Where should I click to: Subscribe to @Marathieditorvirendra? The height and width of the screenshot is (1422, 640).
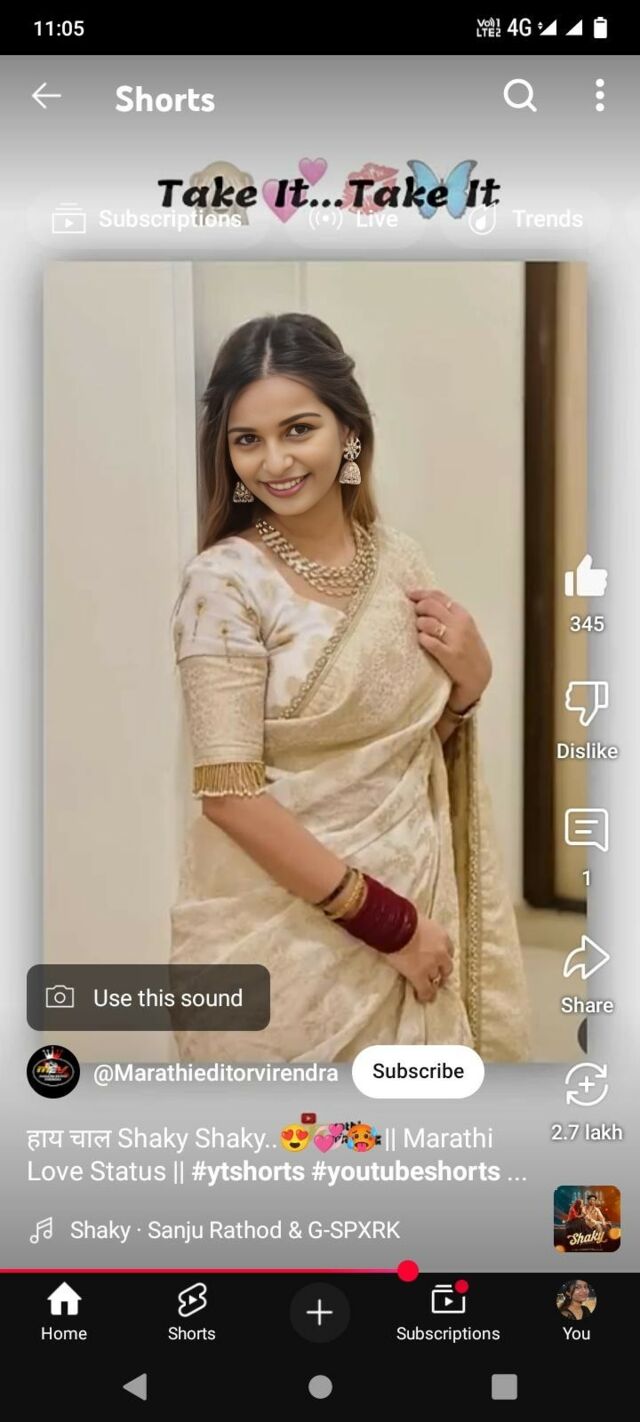[418, 1071]
